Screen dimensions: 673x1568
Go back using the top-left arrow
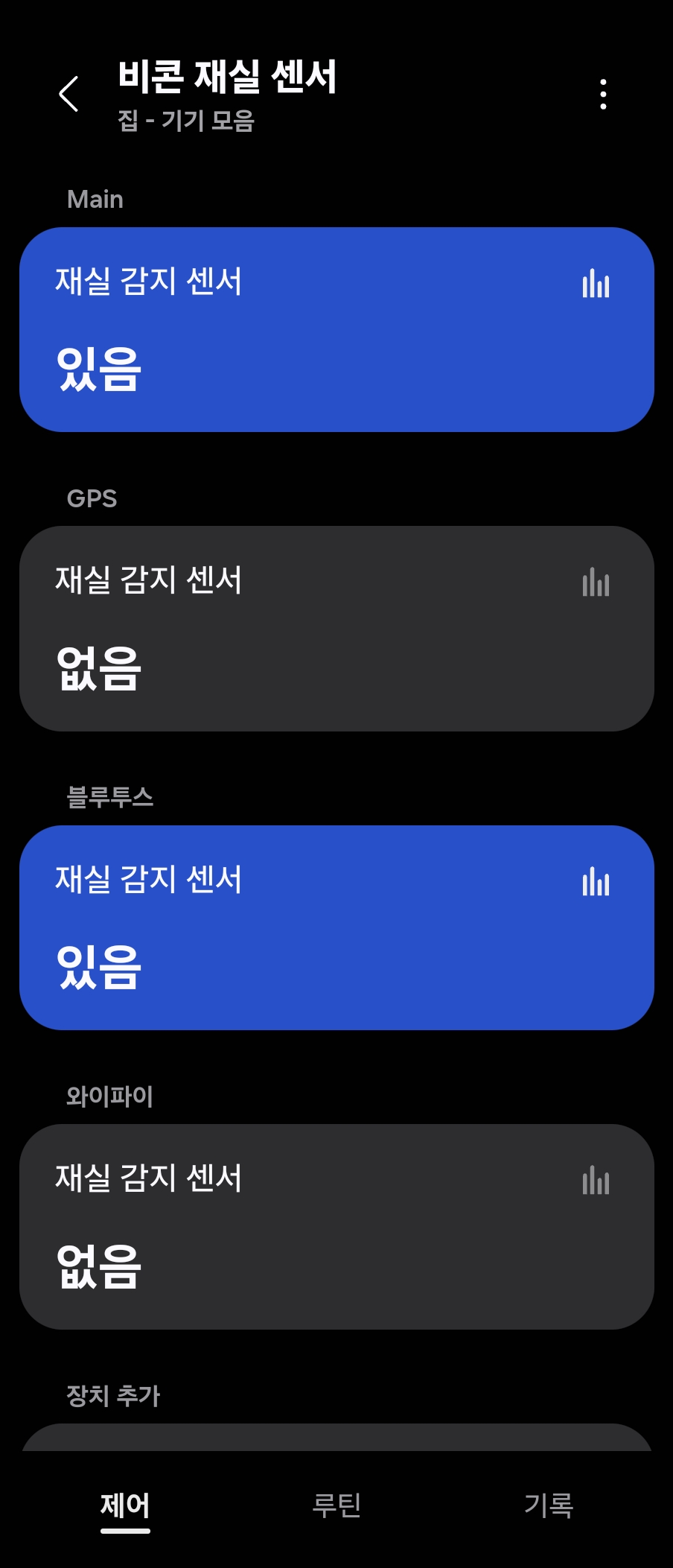click(x=68, y=94)
